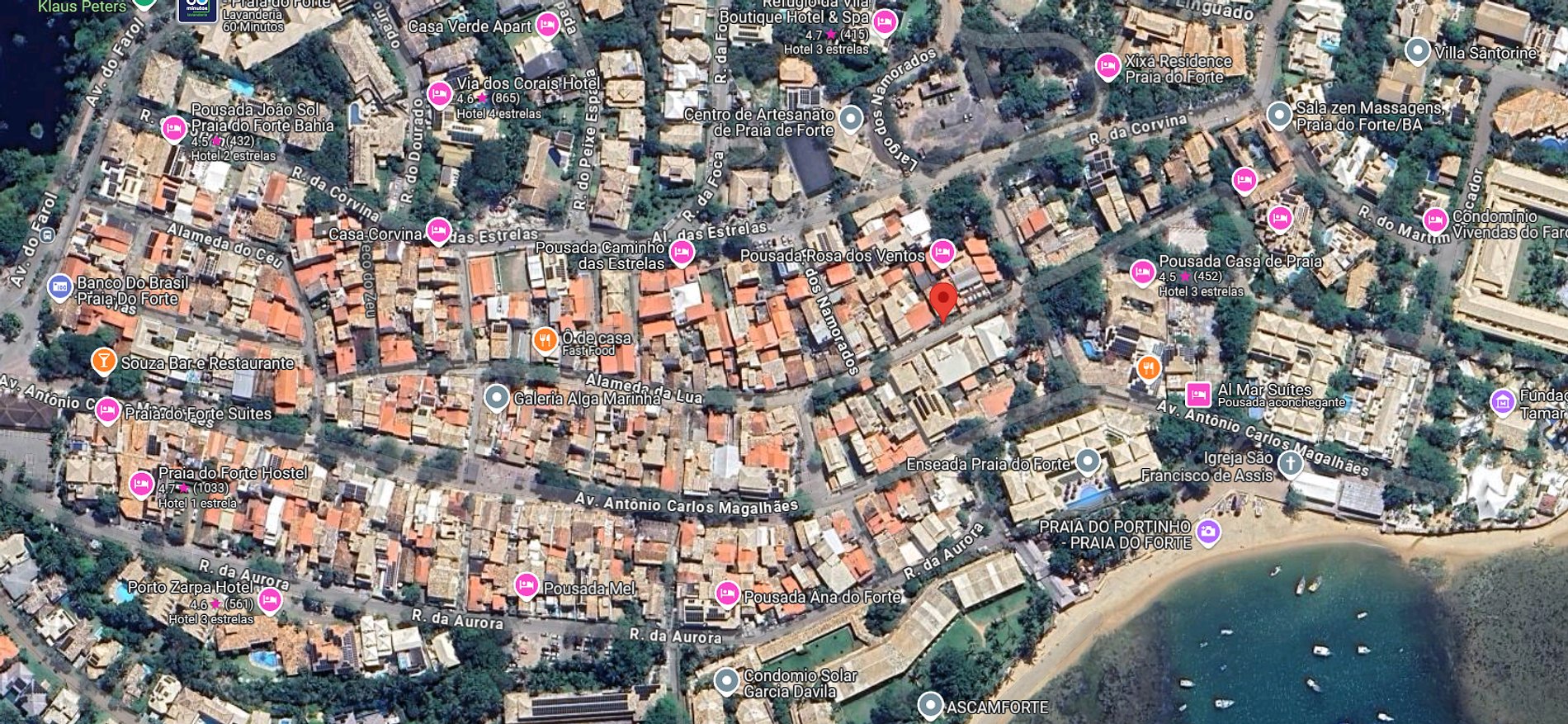Screen dimensions: 1568x724
Task: Open Praia do Forte Hostel pin
Action: (141, 483)
